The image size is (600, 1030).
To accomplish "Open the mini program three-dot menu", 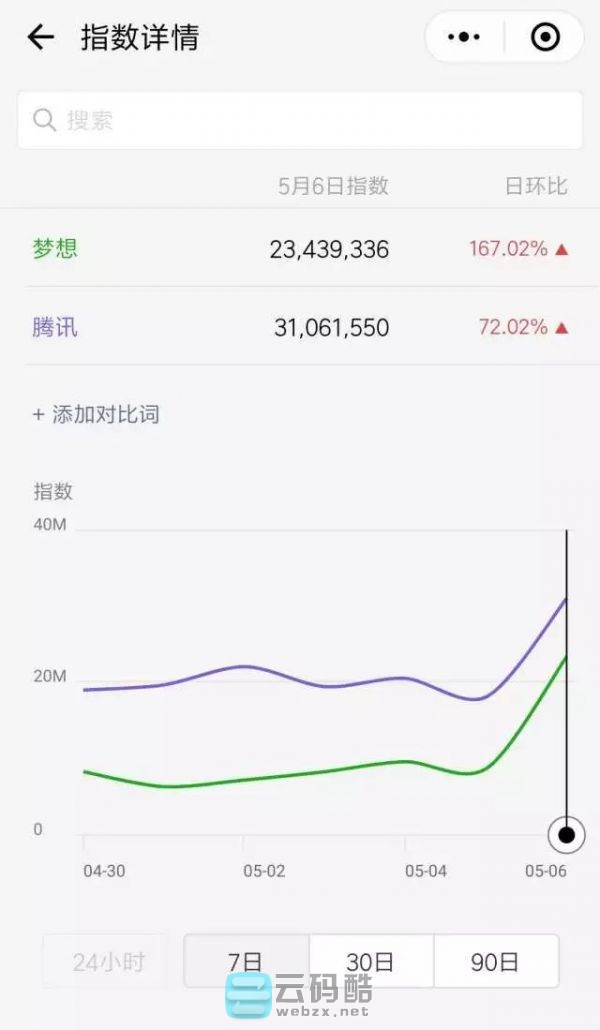I will tap(464, 38).
